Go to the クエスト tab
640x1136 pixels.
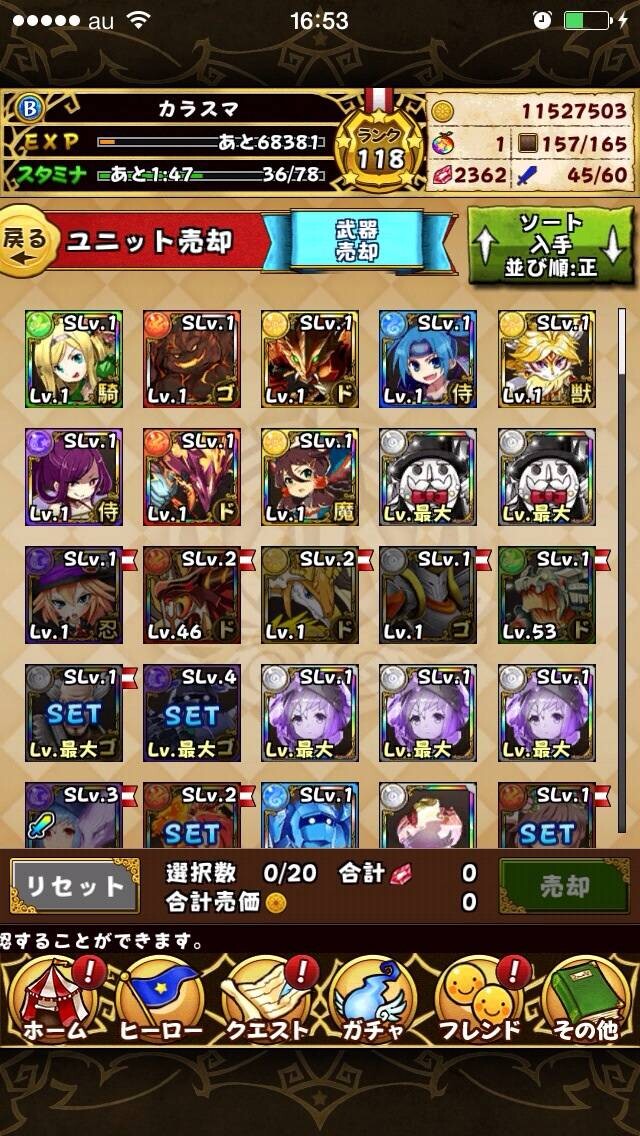click(x=266, y=1000)
